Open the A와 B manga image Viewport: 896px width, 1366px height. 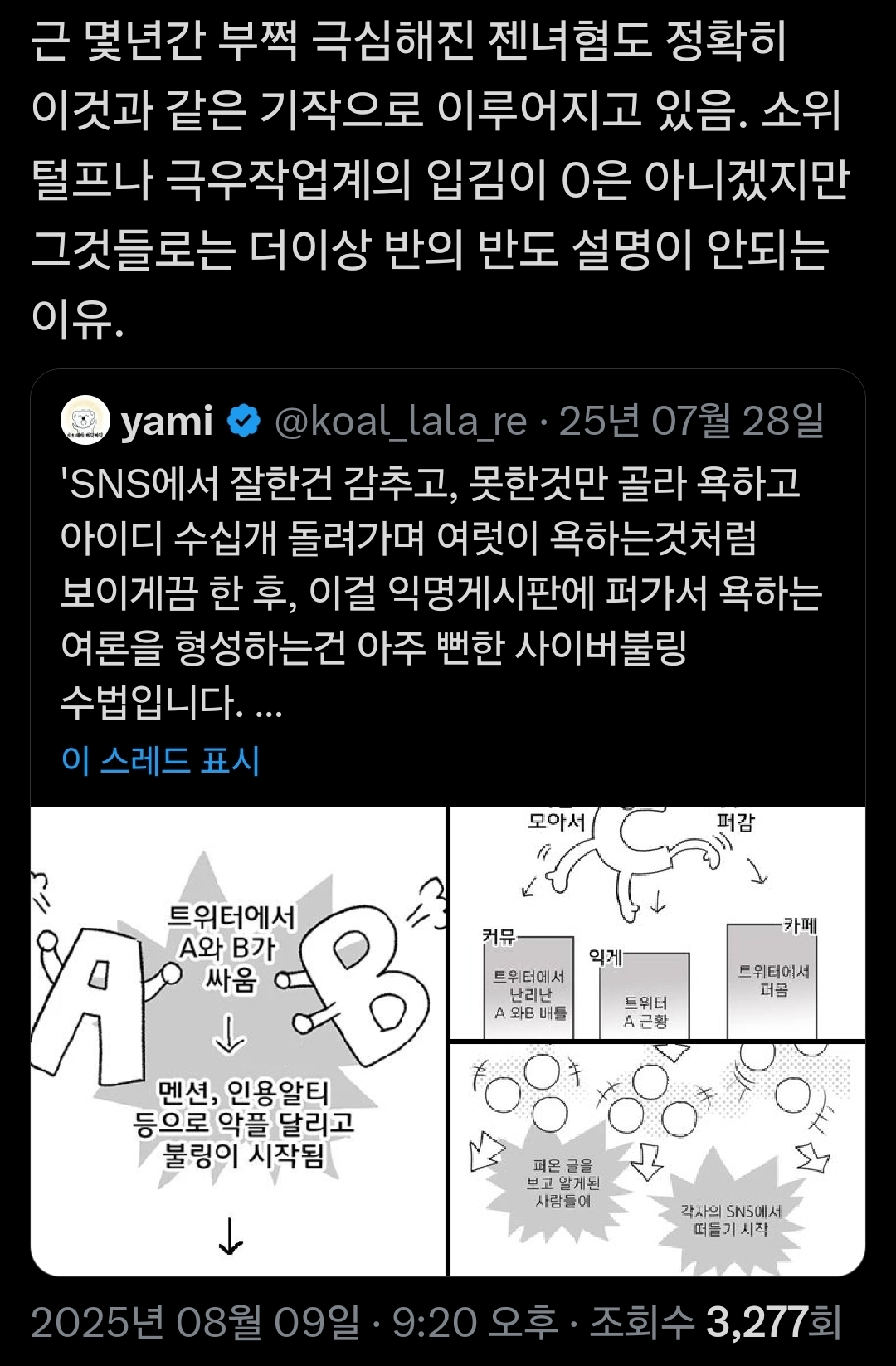(x=238, y=1041)
